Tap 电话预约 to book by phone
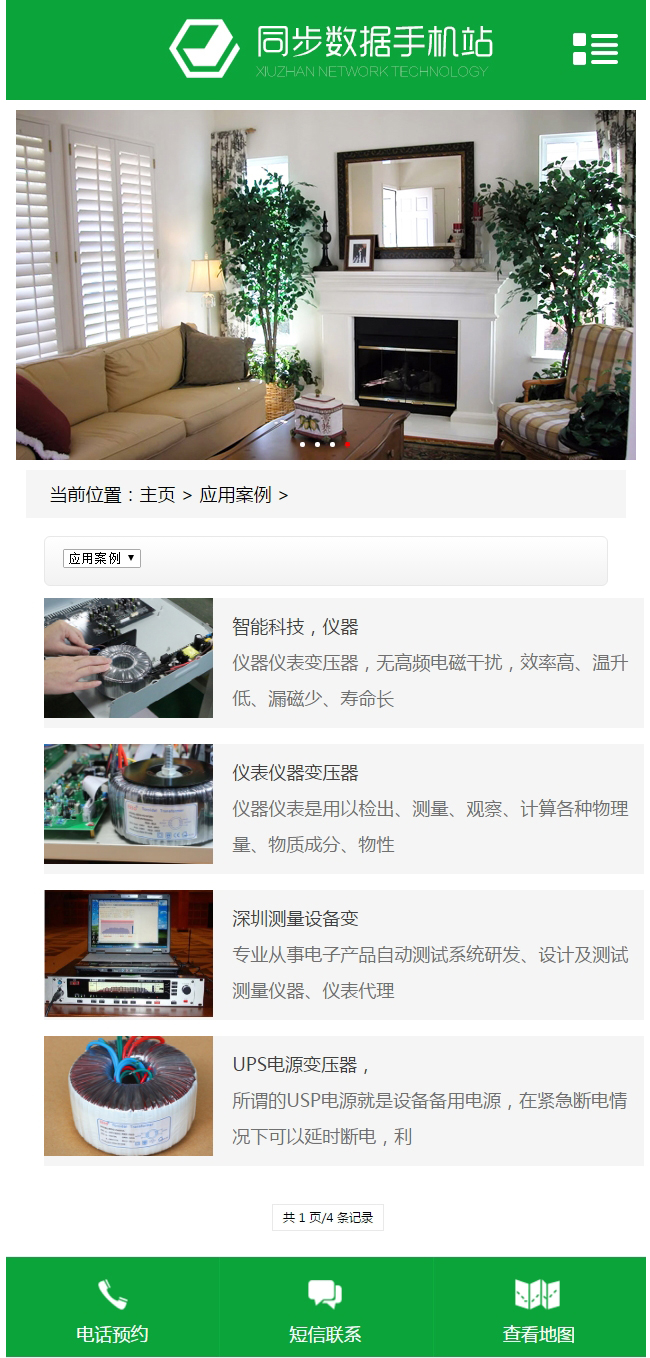The width and height of the screenshot is (650, 1358). point(112,1309)
